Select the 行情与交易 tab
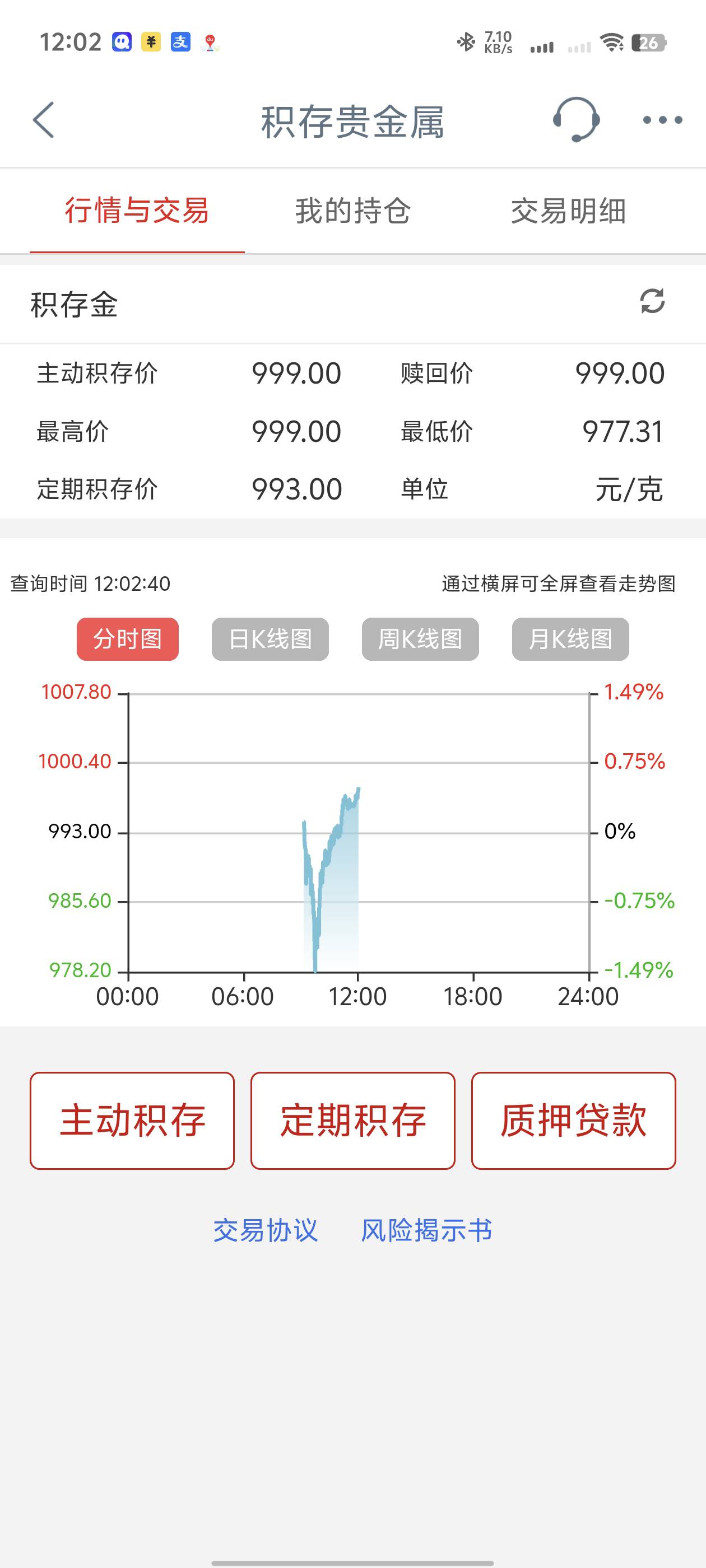The image size is (706, 1568). 137,211
